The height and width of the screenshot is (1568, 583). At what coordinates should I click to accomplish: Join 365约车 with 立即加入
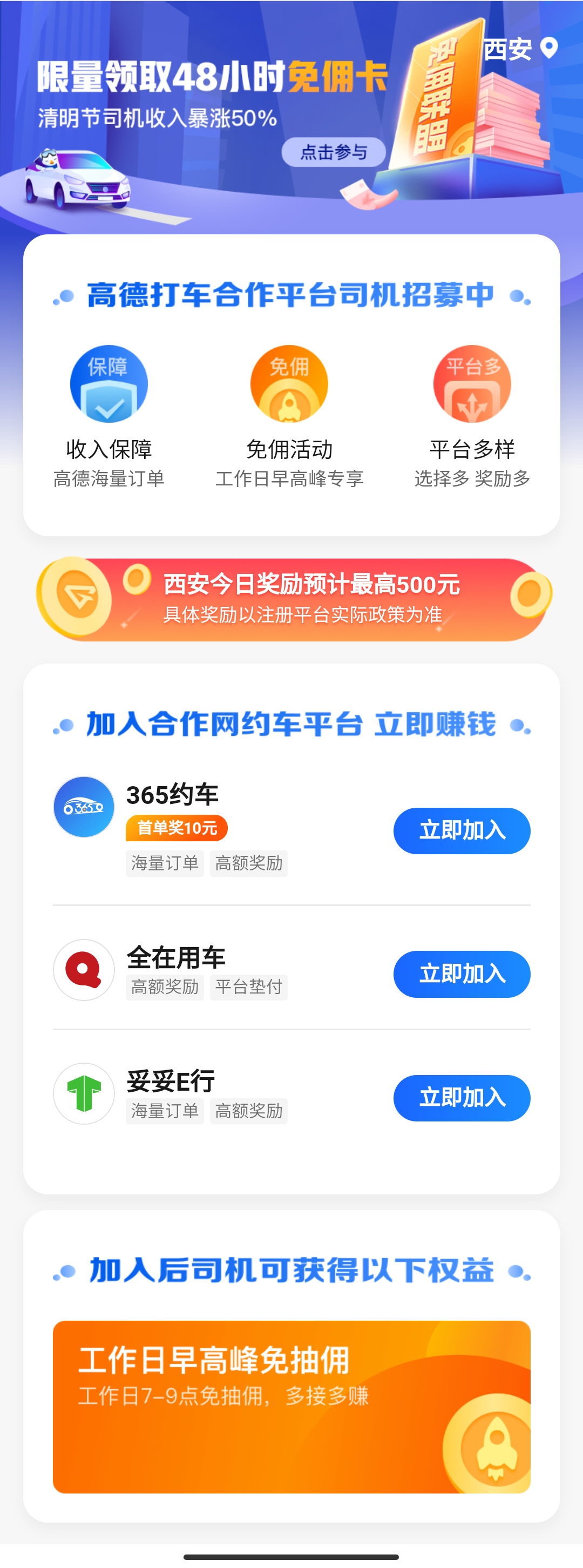click(462, 830)
